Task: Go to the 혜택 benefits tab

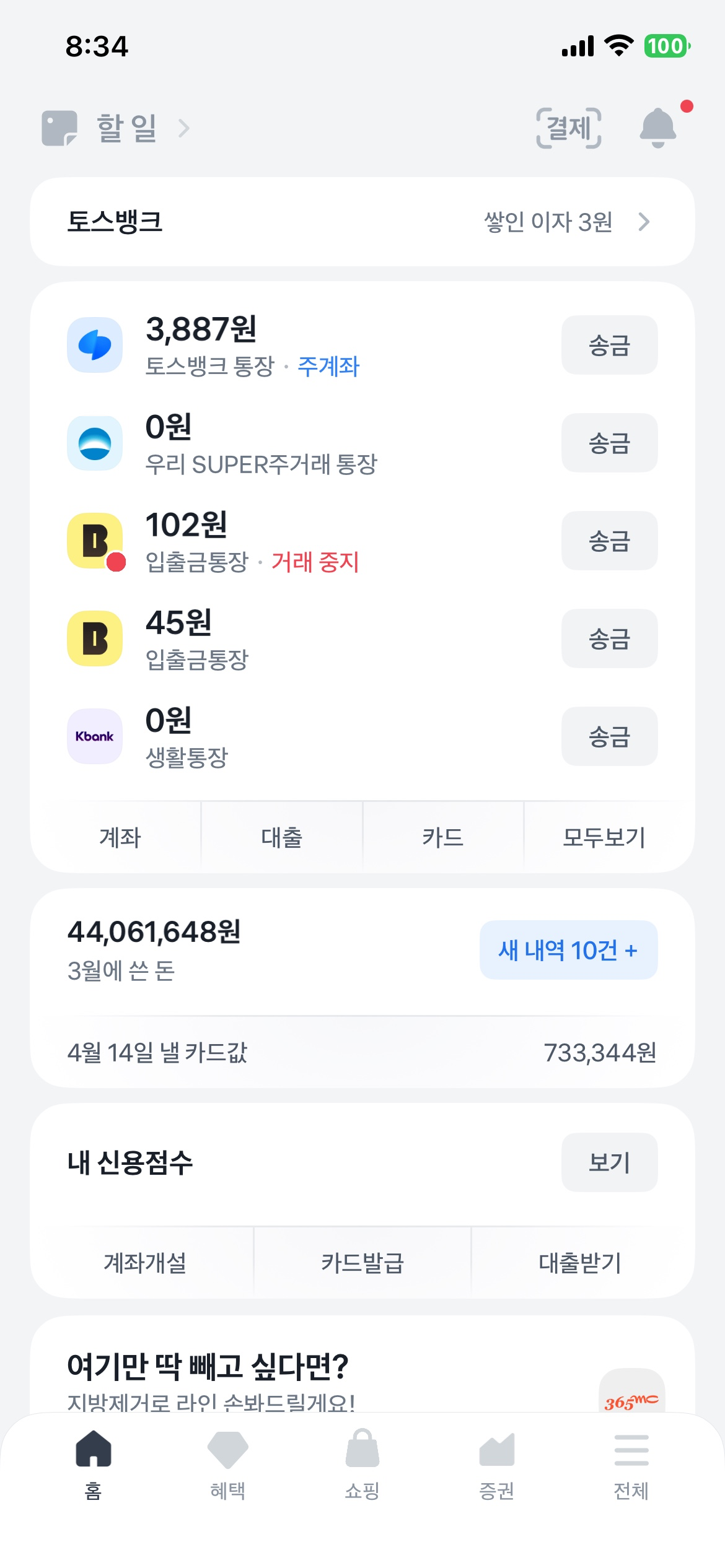Action: coord(227,1465)
